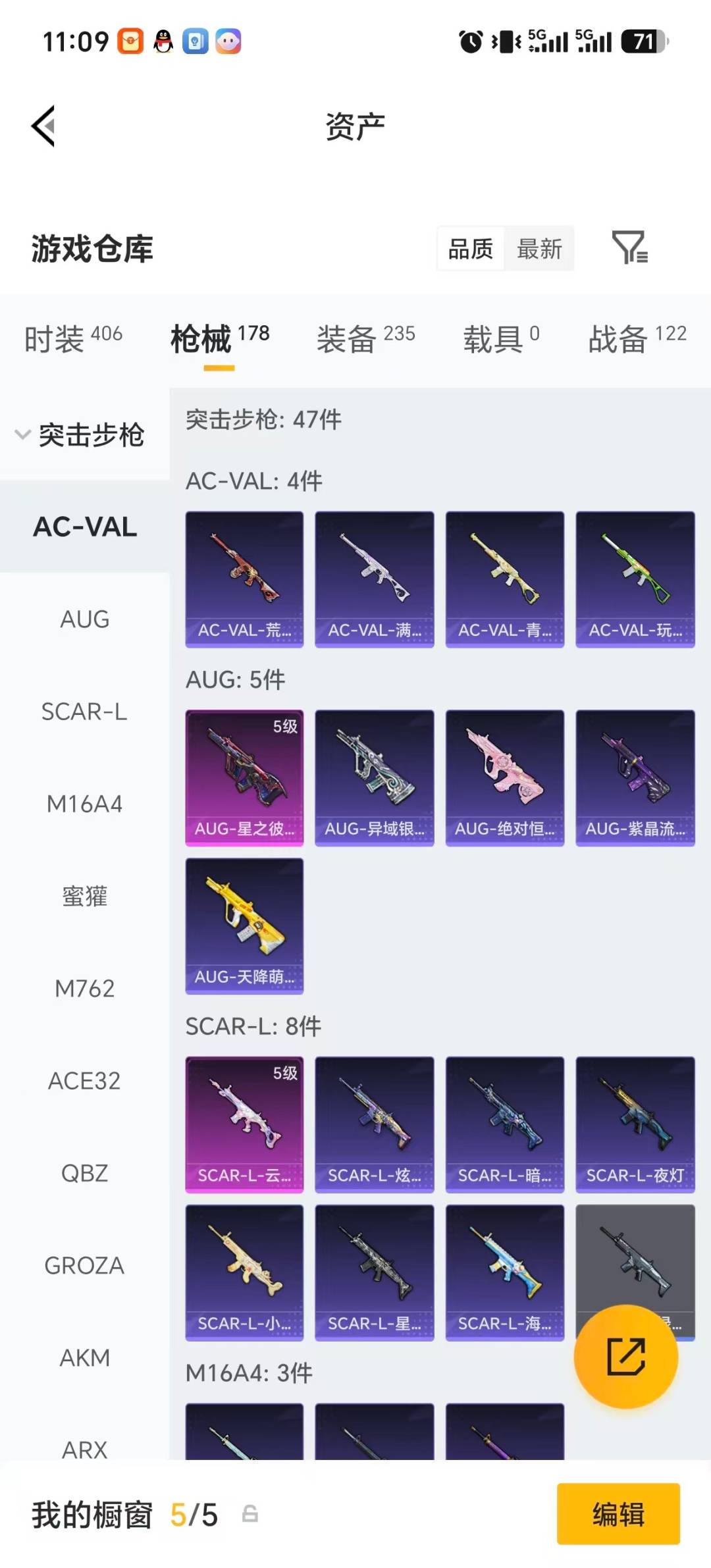View the AUG-天降萌 skin tile
The width and height of the screenshot is (711, 1568).
point(244,926)
